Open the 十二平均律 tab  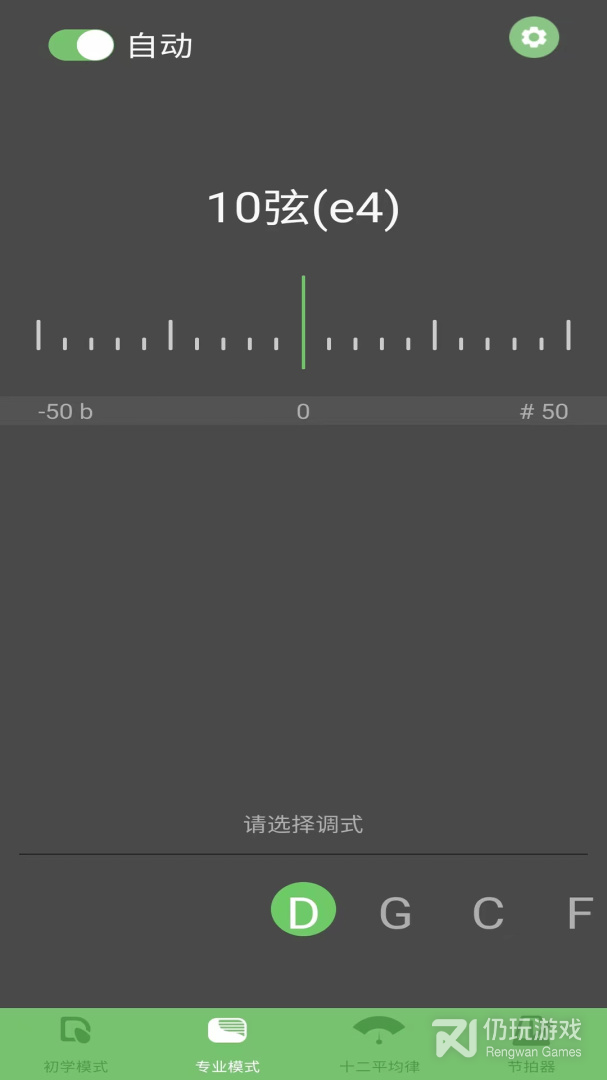coord(379,1043)
